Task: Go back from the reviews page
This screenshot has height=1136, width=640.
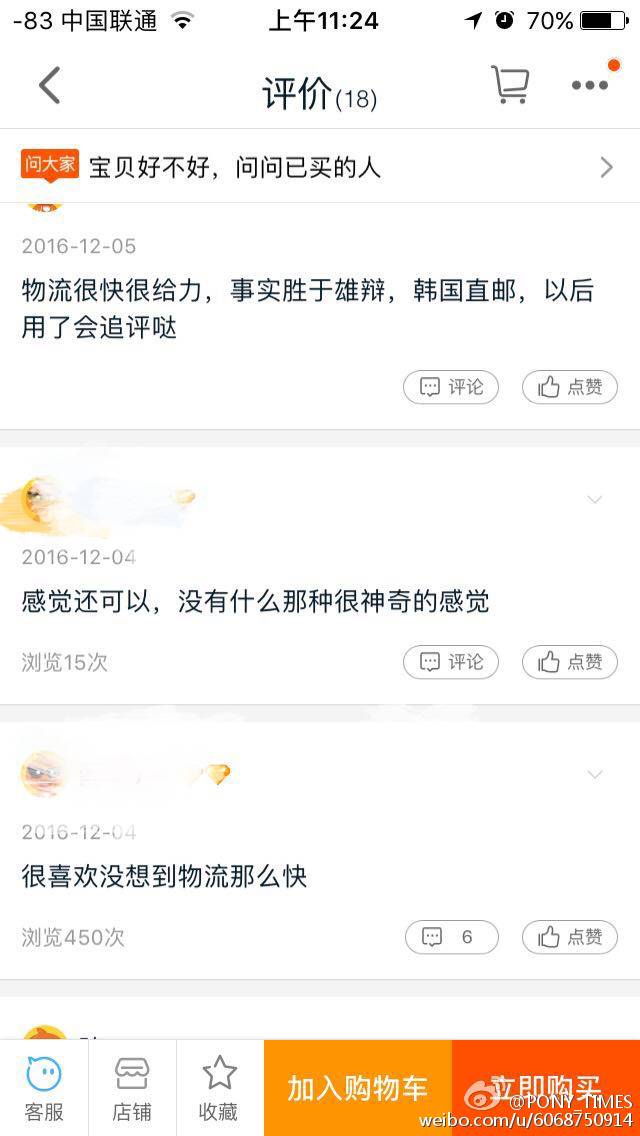Action: pos(50,86)
